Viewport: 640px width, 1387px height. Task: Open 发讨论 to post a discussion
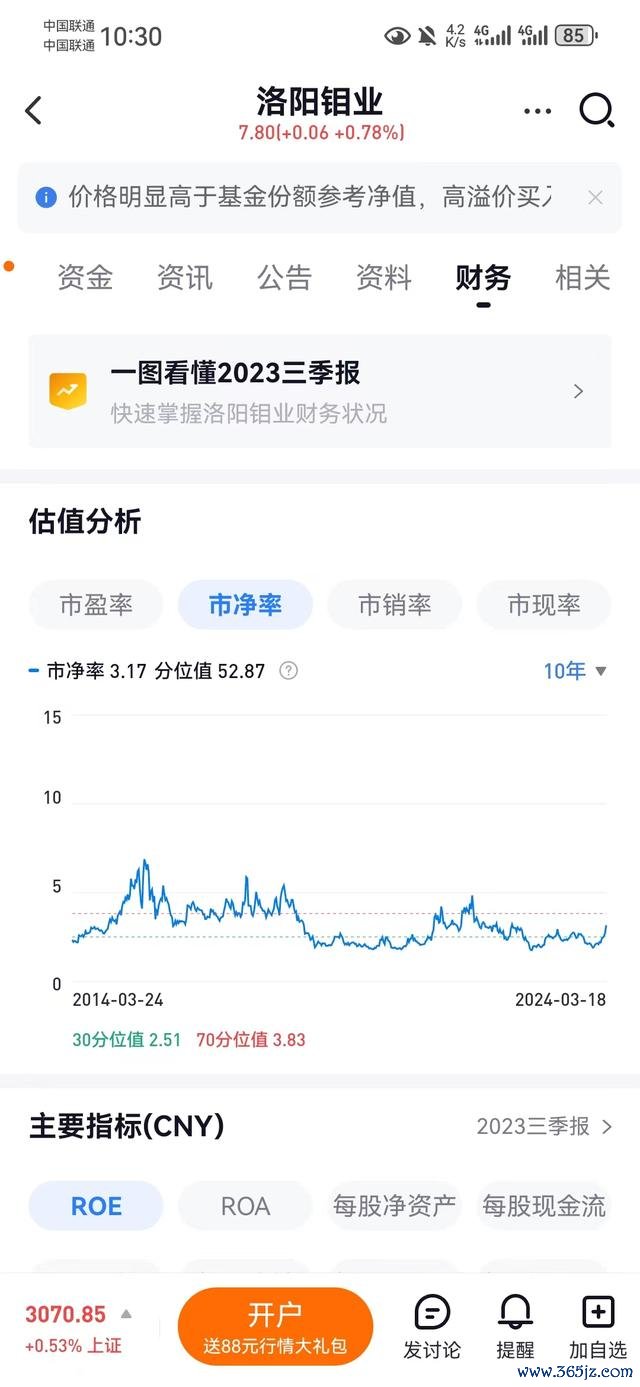pos(432,1327)
